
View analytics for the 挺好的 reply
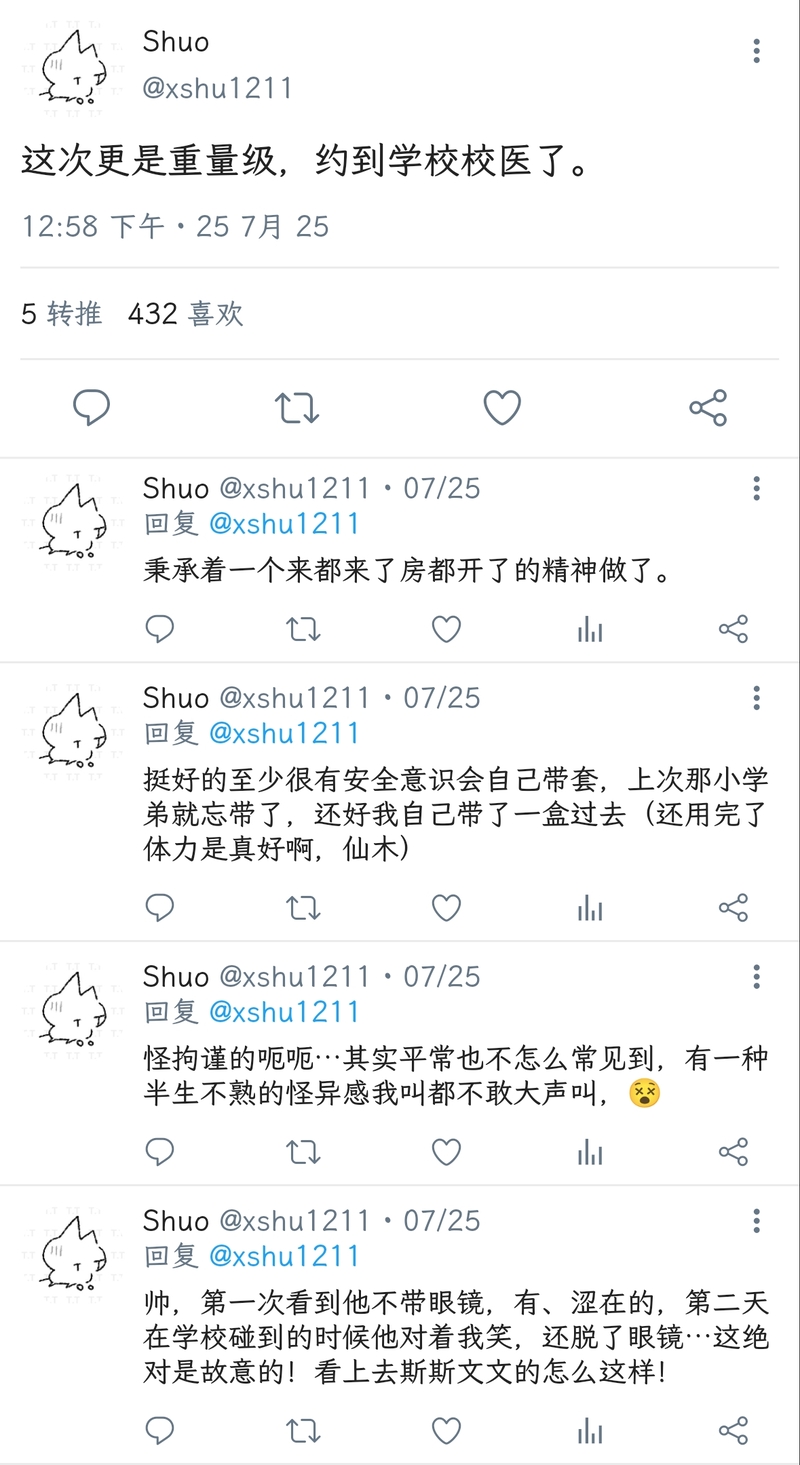tap(590, 907)
